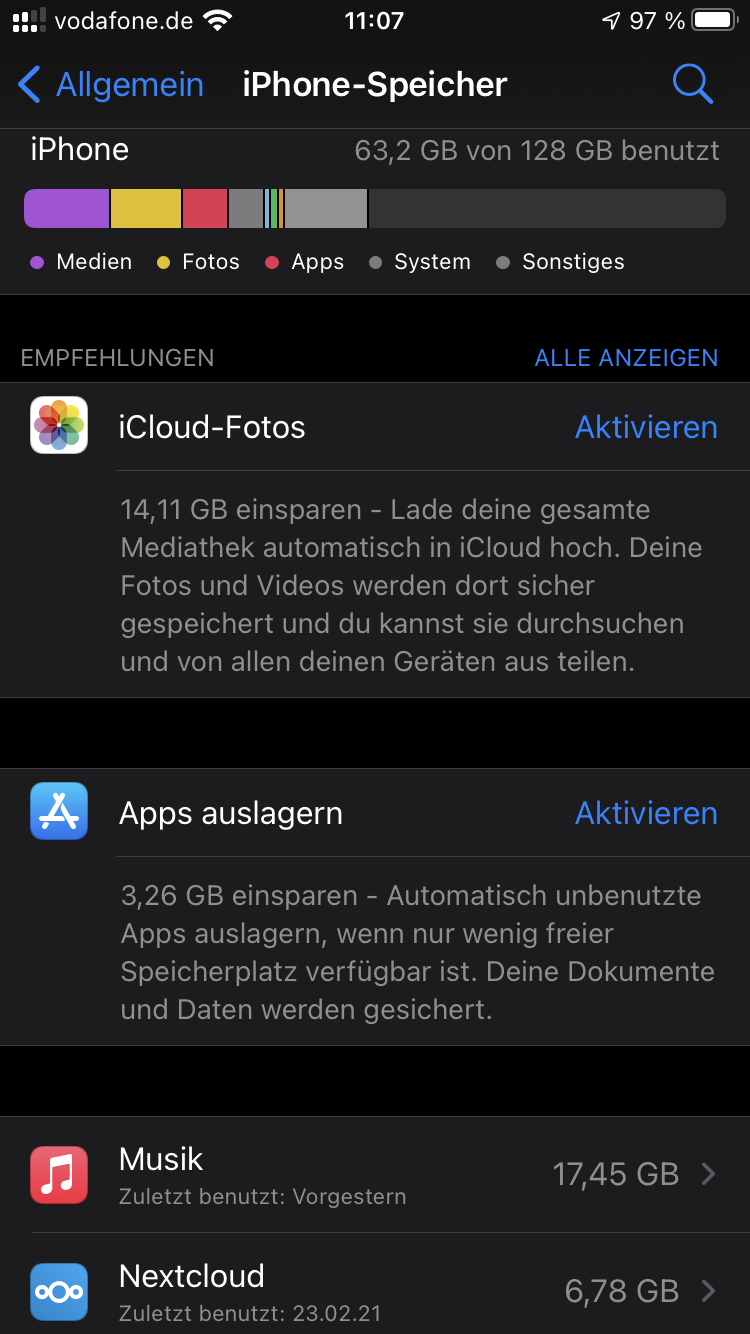Open the search magnifier icon
Viewport: 750px width, 1334px height.
(692, 84)
